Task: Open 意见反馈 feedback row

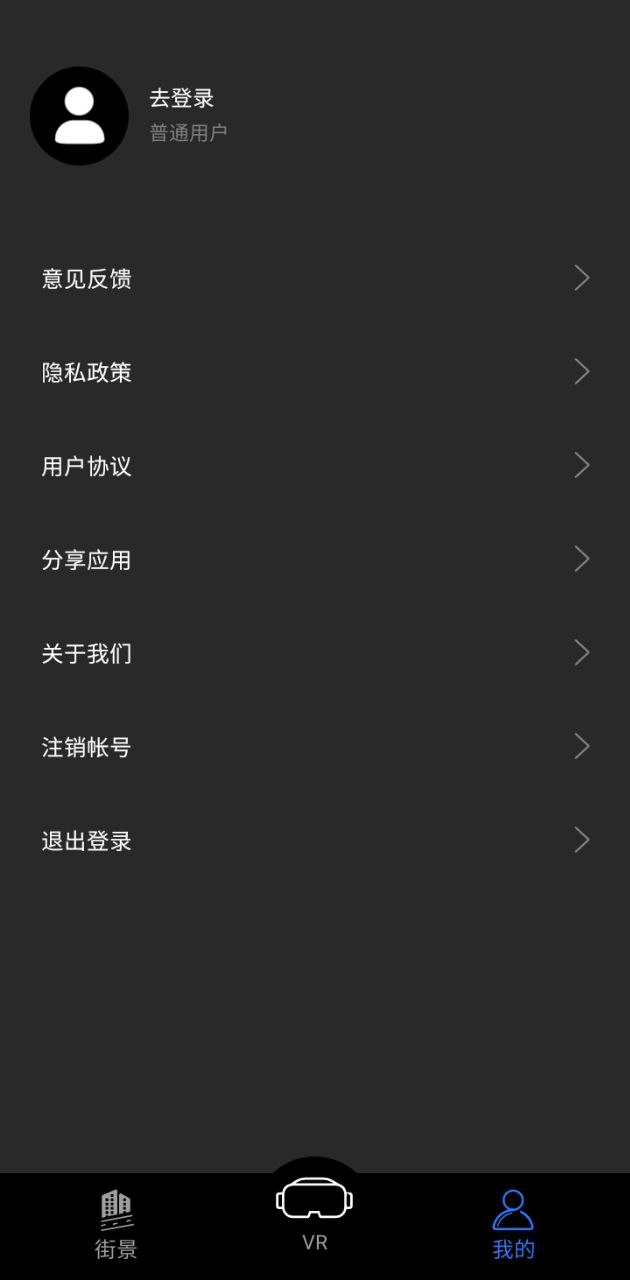Action: (x=315, y=278)
